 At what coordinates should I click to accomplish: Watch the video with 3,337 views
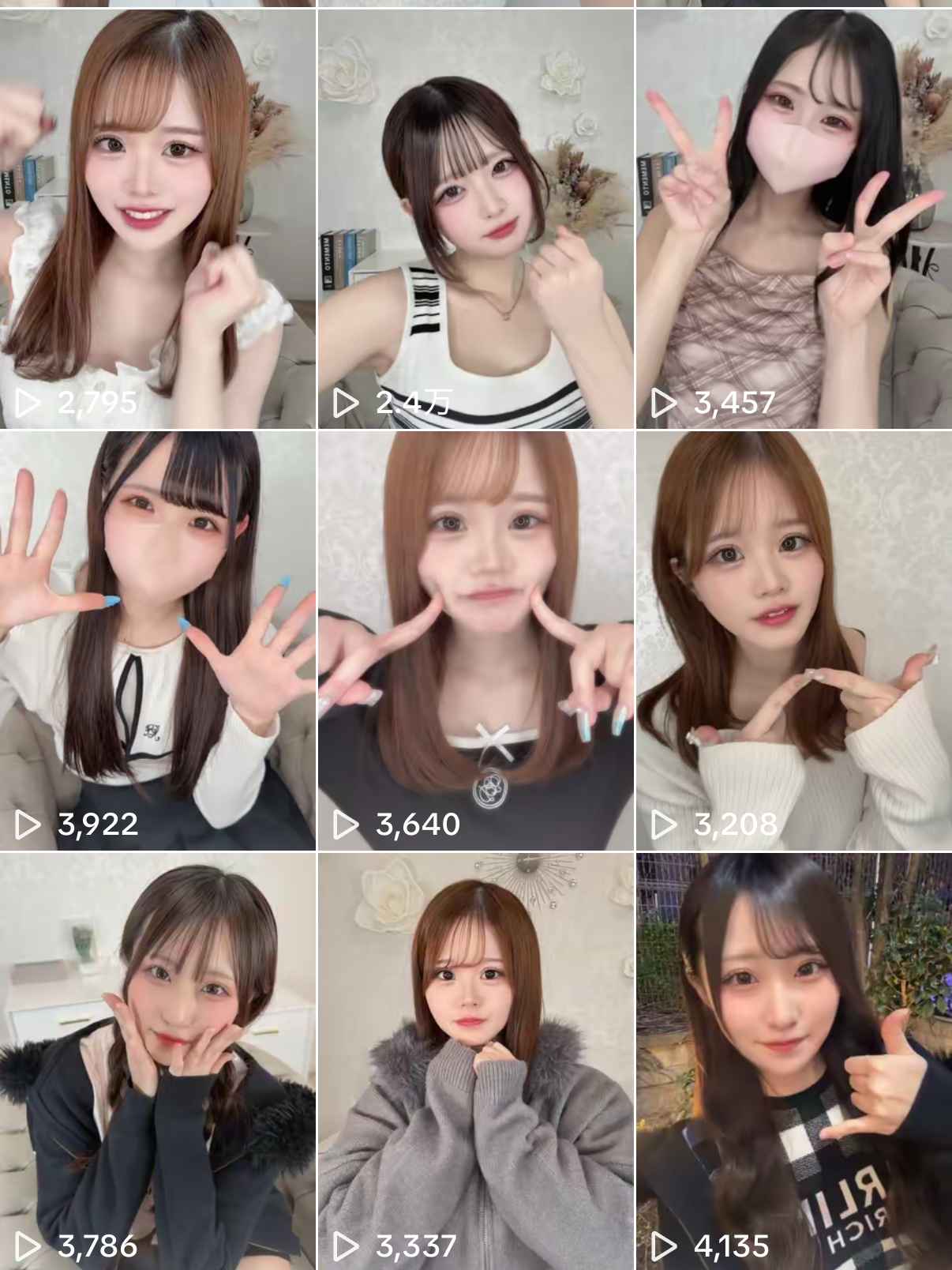click(x=476, y=1061)
